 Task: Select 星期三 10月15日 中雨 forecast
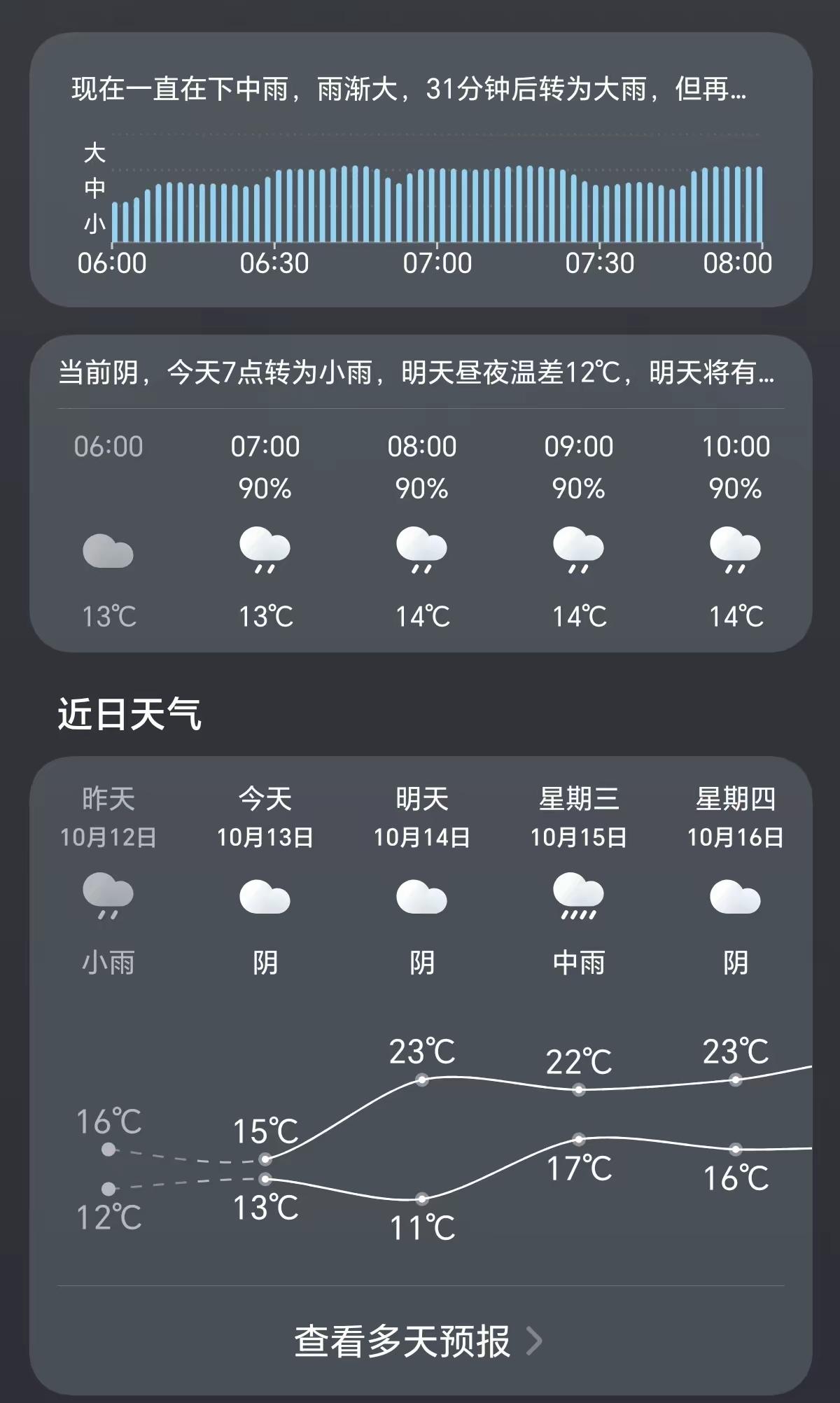click(578, 882)
